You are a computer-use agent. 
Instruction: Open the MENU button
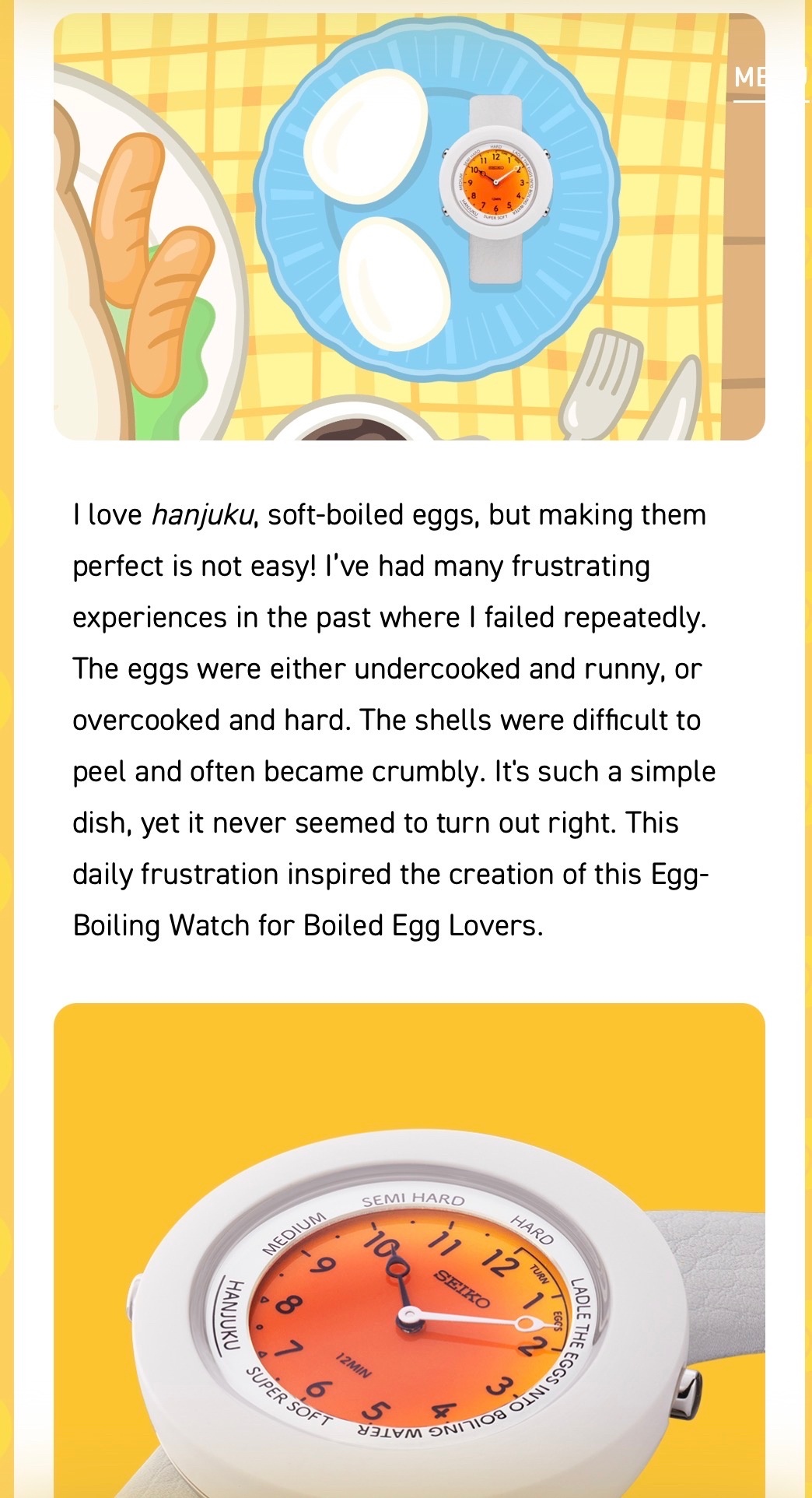tap(770, 79)
